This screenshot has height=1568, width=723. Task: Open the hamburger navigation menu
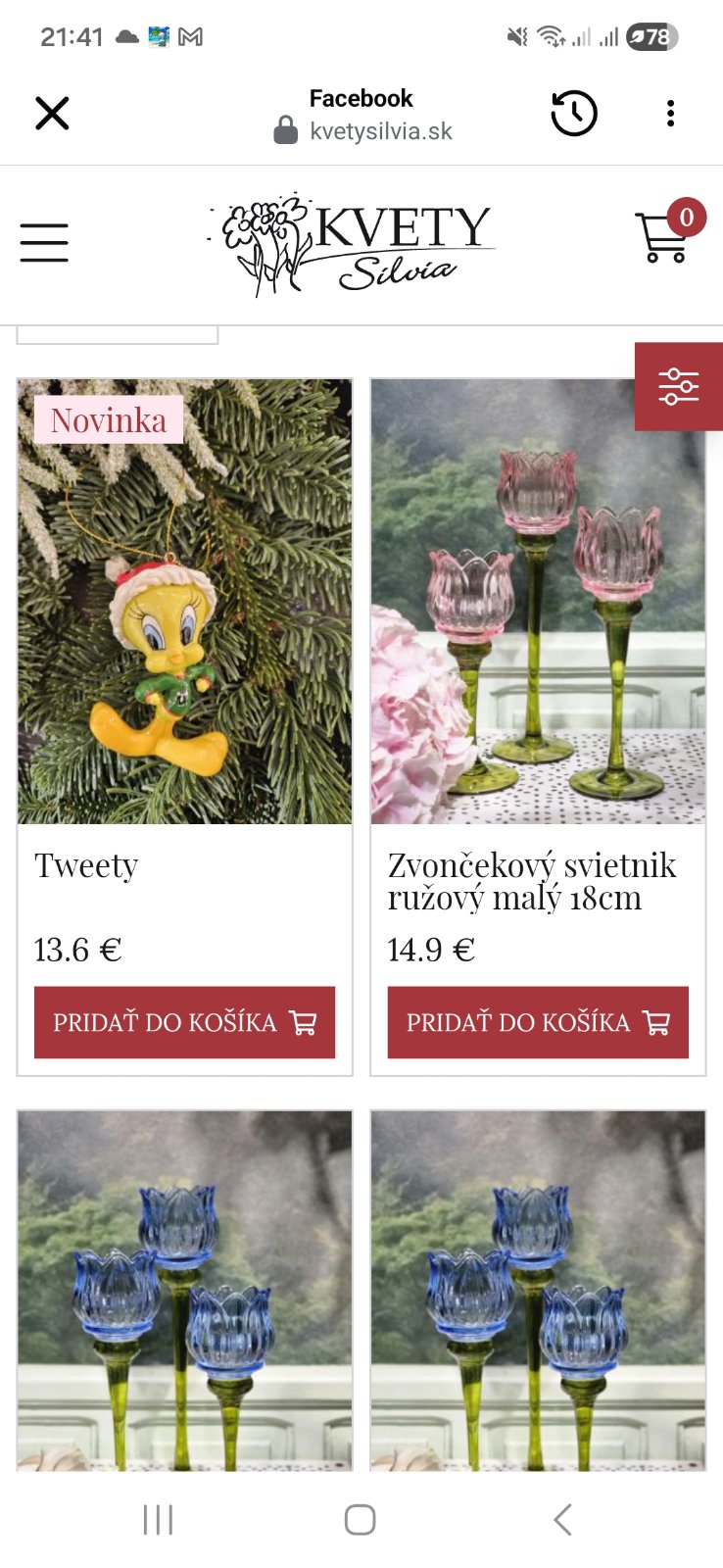point(44,242)
